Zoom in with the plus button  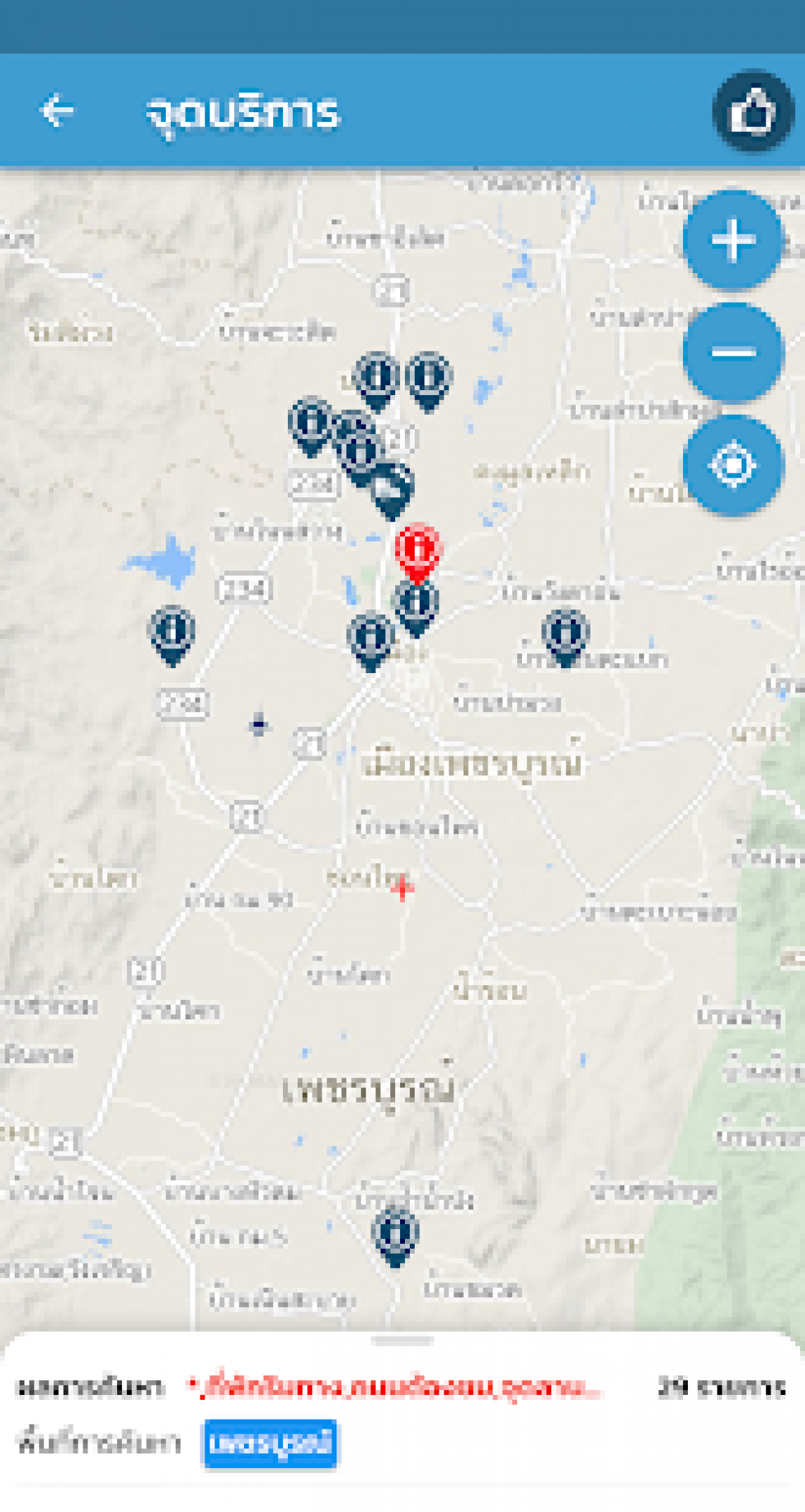733,240
